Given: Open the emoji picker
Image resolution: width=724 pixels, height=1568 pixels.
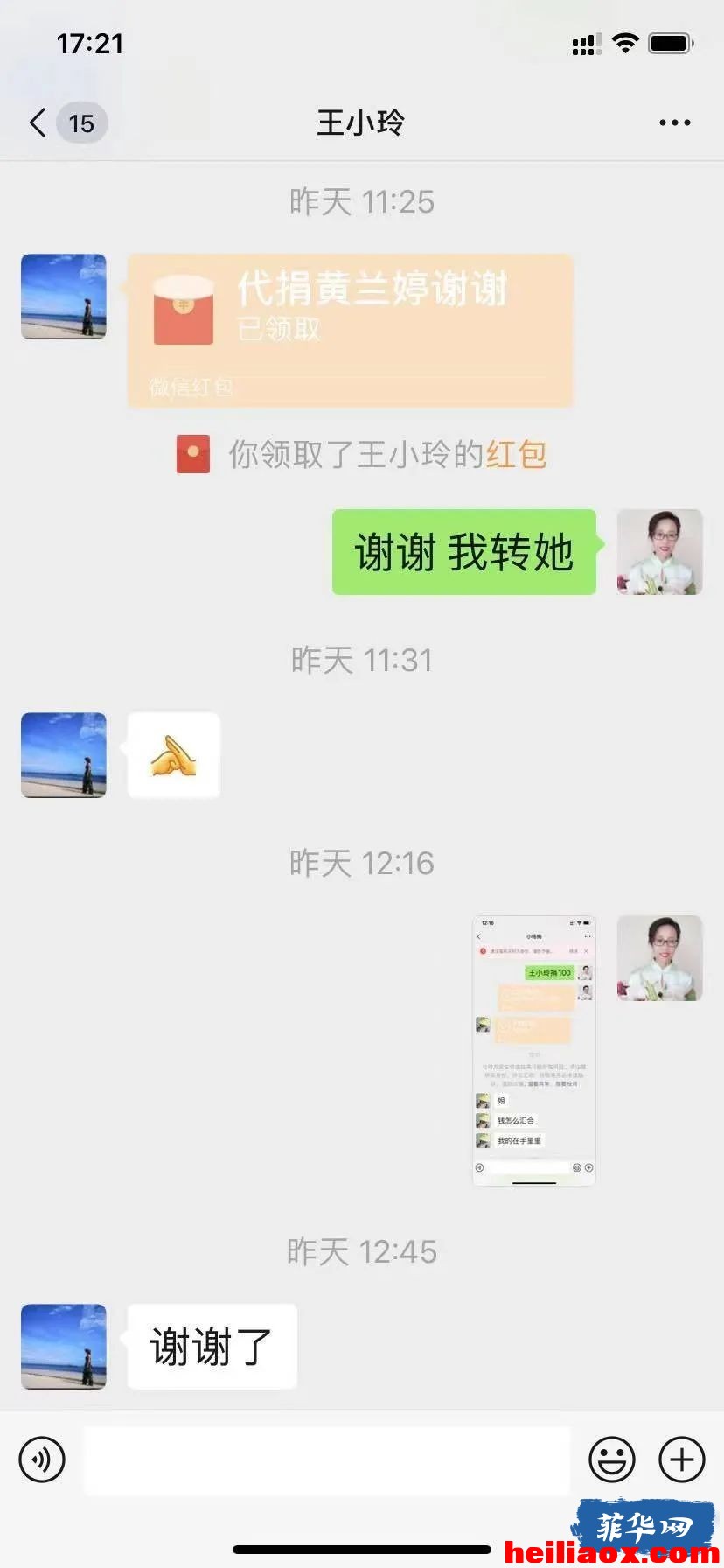Looking at the screenshot, I should pos(611,1459).
